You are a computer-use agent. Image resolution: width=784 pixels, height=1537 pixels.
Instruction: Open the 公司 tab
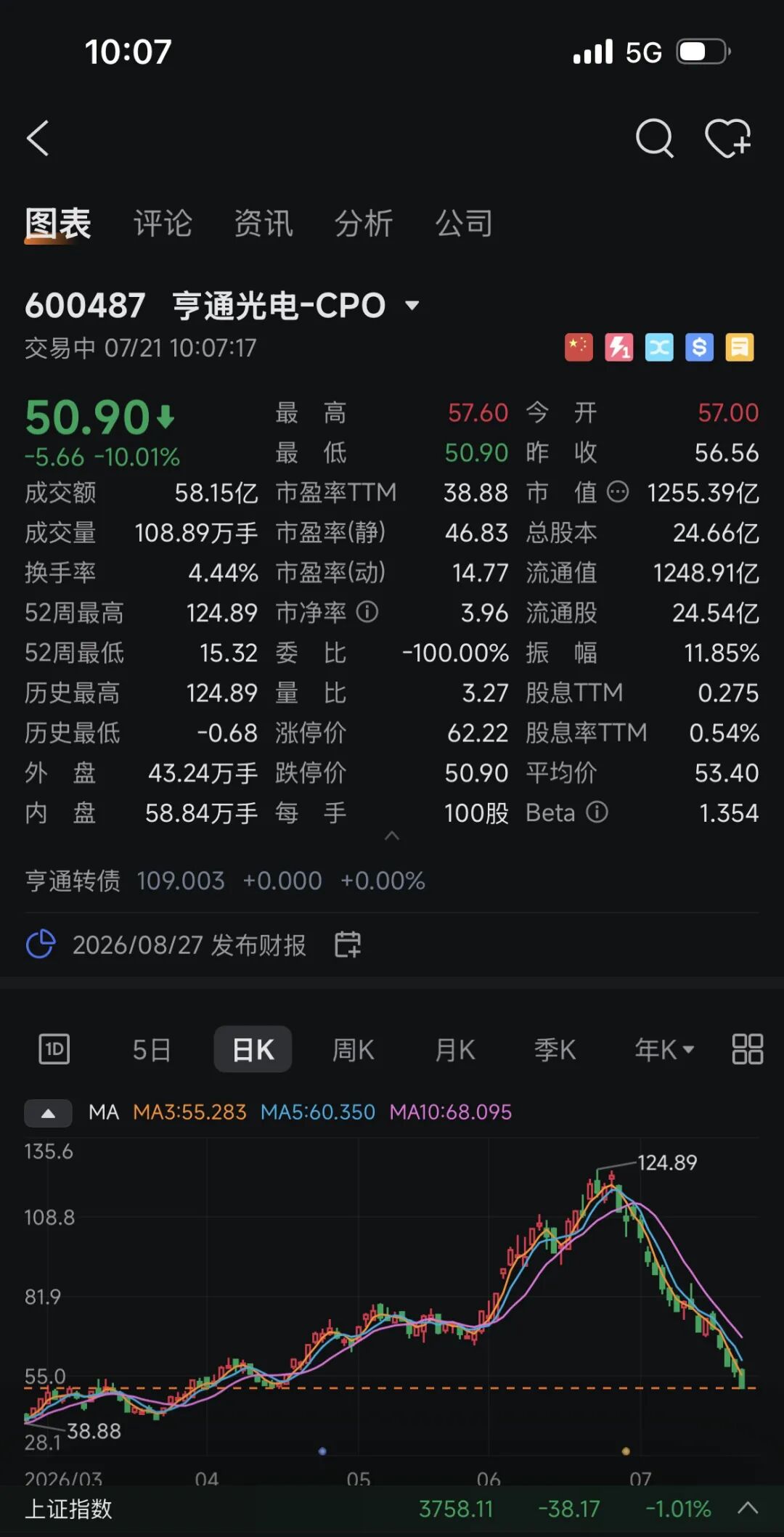(465, 223)
